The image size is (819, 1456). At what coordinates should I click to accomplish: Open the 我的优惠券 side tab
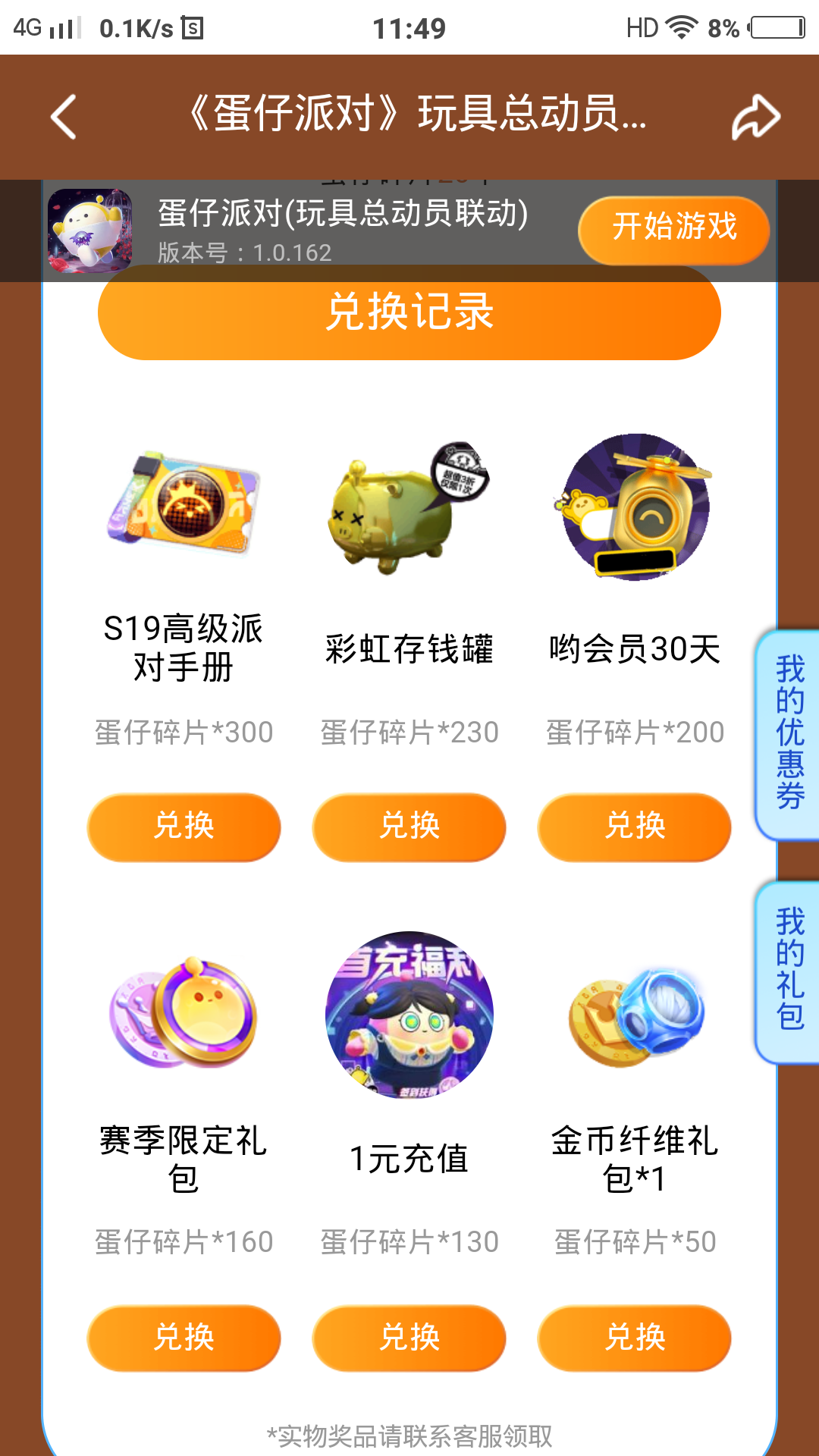(x=789, y=734)
